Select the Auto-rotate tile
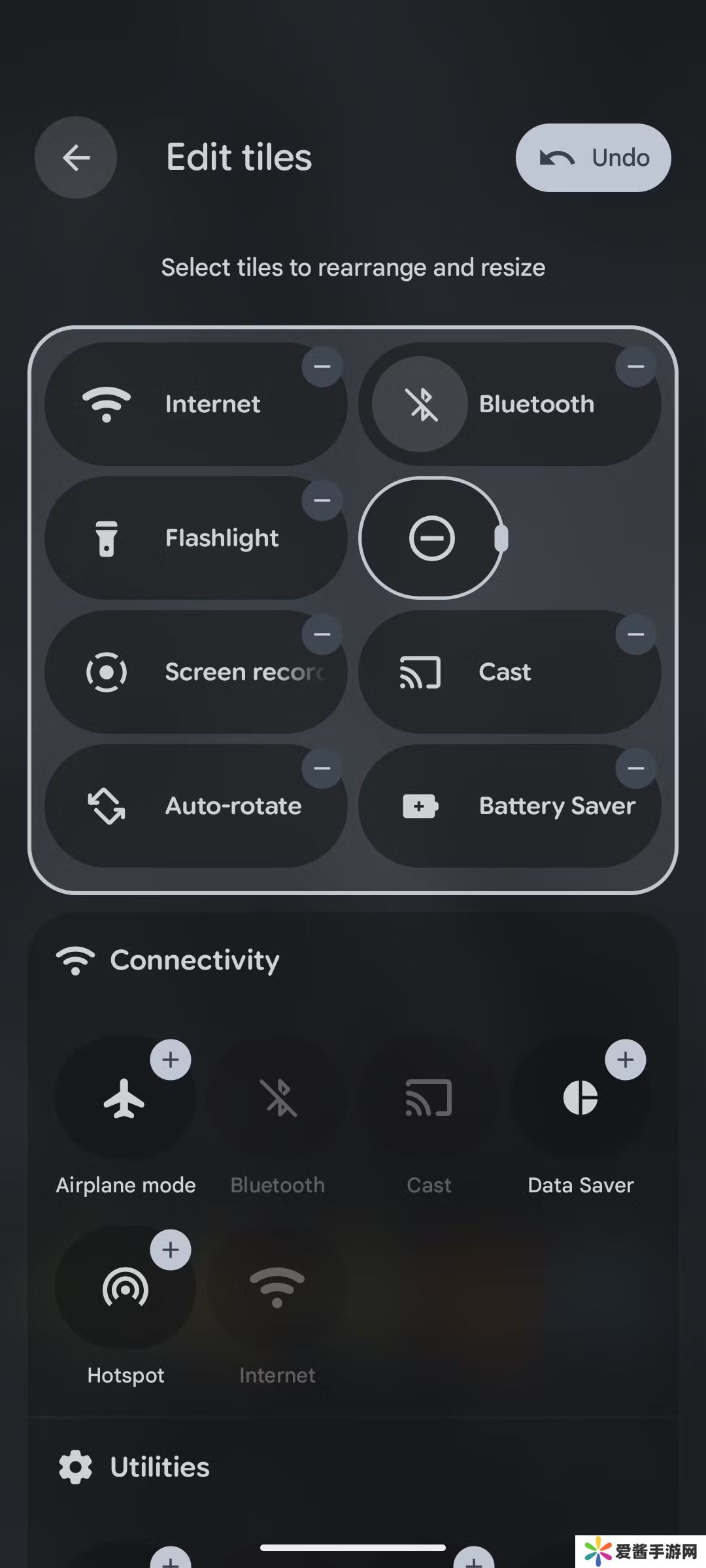This screenshot has width=706, height=1568. click(196, 806)
